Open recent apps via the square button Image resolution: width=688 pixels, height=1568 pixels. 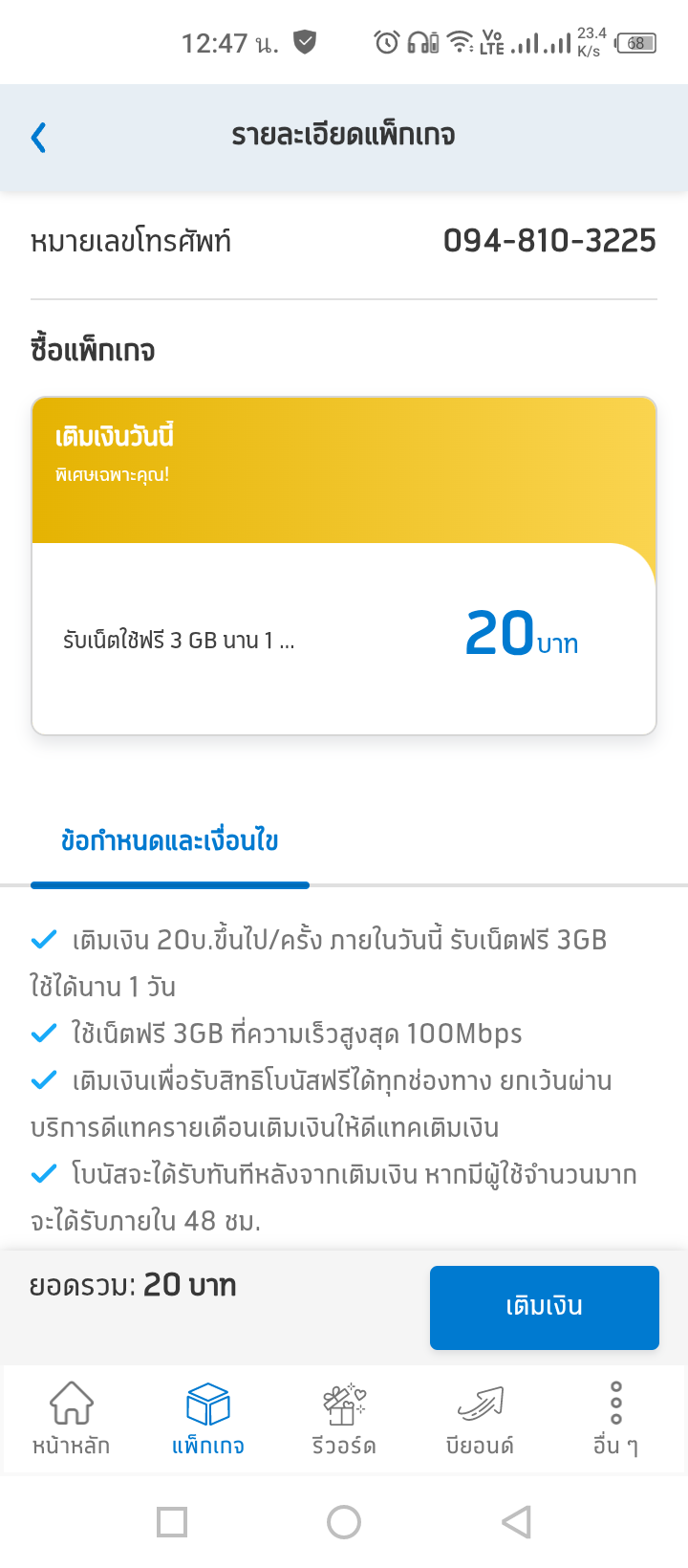[172, 1521]
